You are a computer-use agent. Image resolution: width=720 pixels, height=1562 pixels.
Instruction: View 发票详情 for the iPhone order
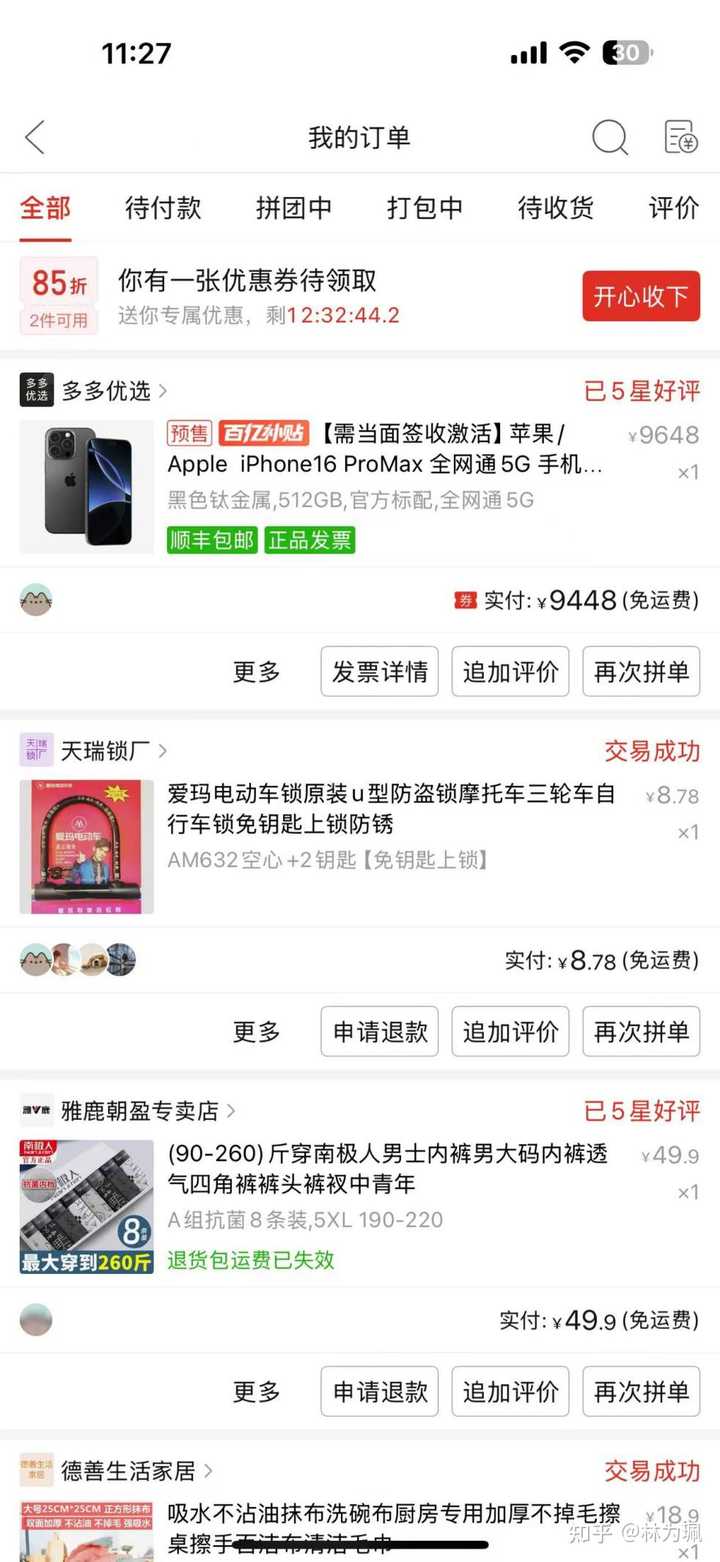point(380,672)
